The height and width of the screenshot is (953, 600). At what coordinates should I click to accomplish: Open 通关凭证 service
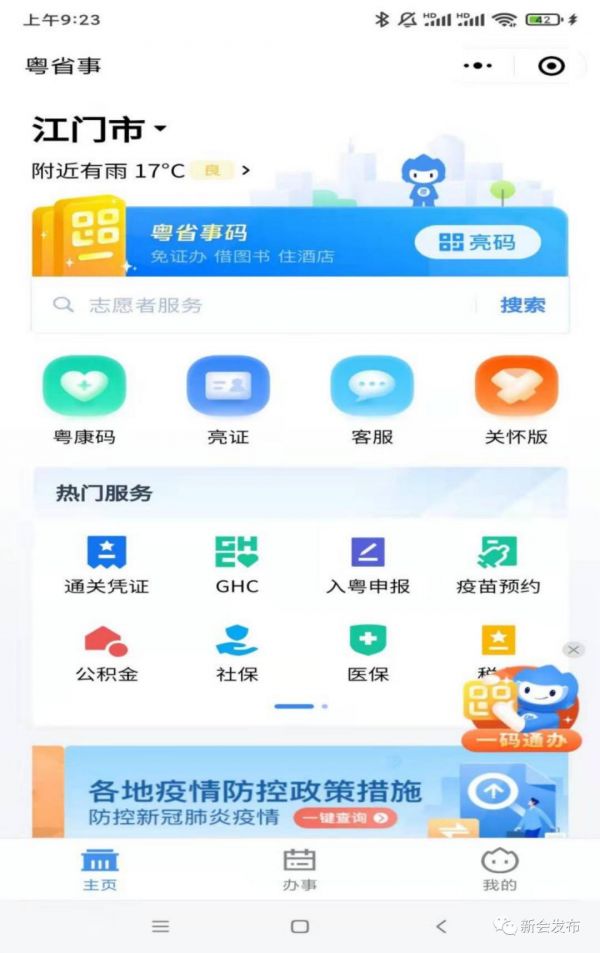click(x=106, y=565)
